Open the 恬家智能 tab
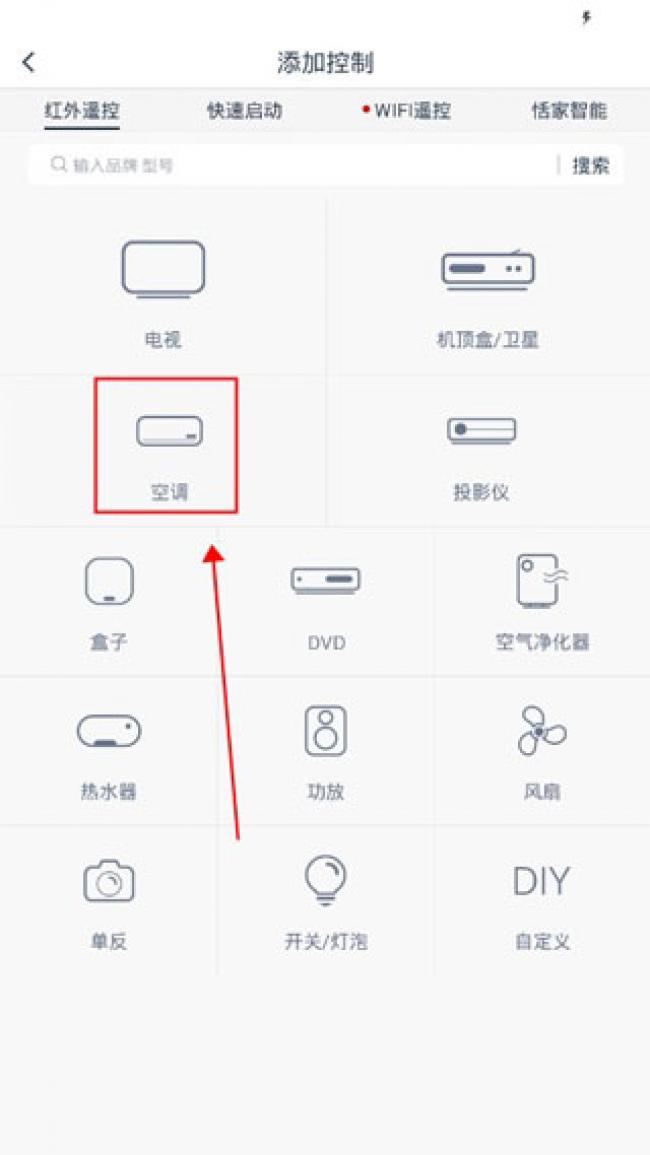Viewport: 650px width, 1155px height. click(x=569, y=111)
